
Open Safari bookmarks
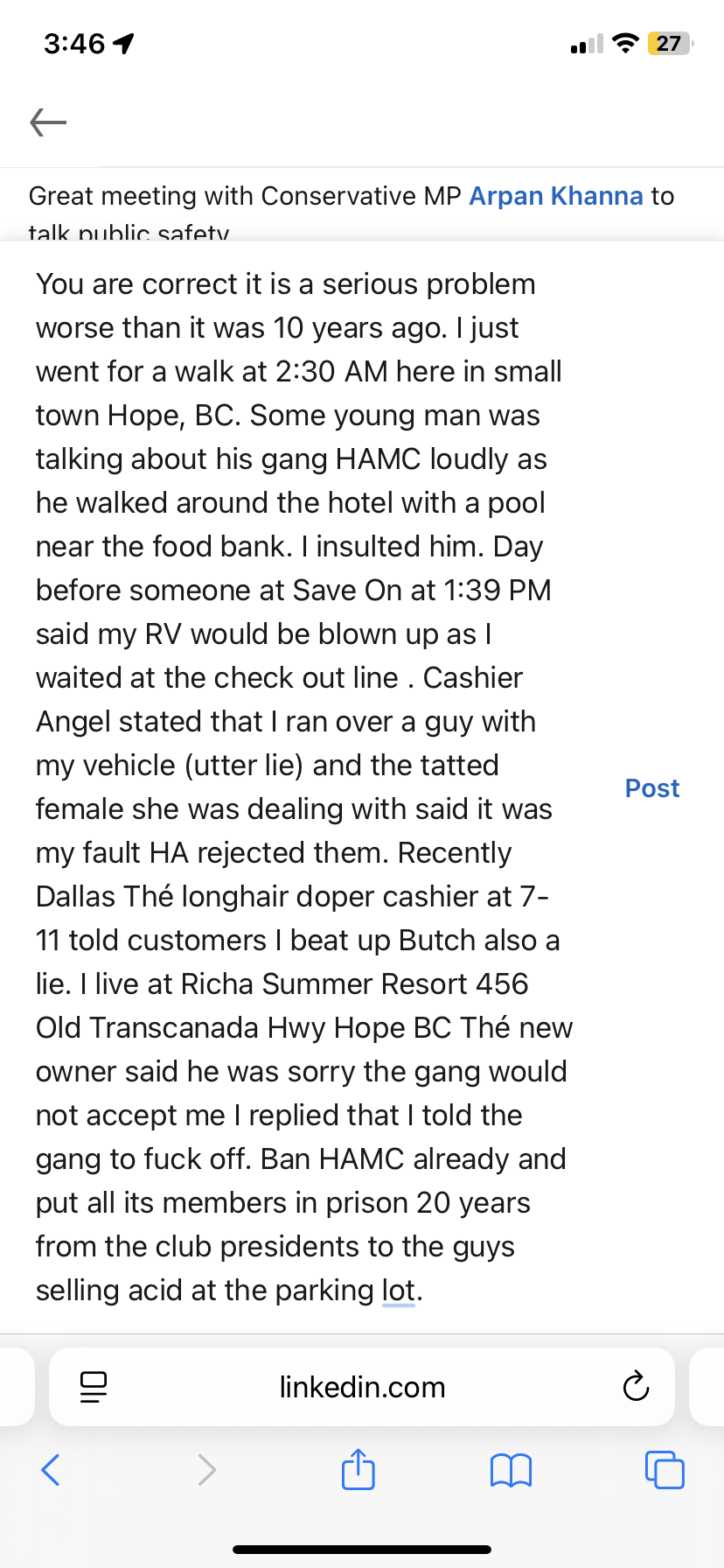[511, 1470]
